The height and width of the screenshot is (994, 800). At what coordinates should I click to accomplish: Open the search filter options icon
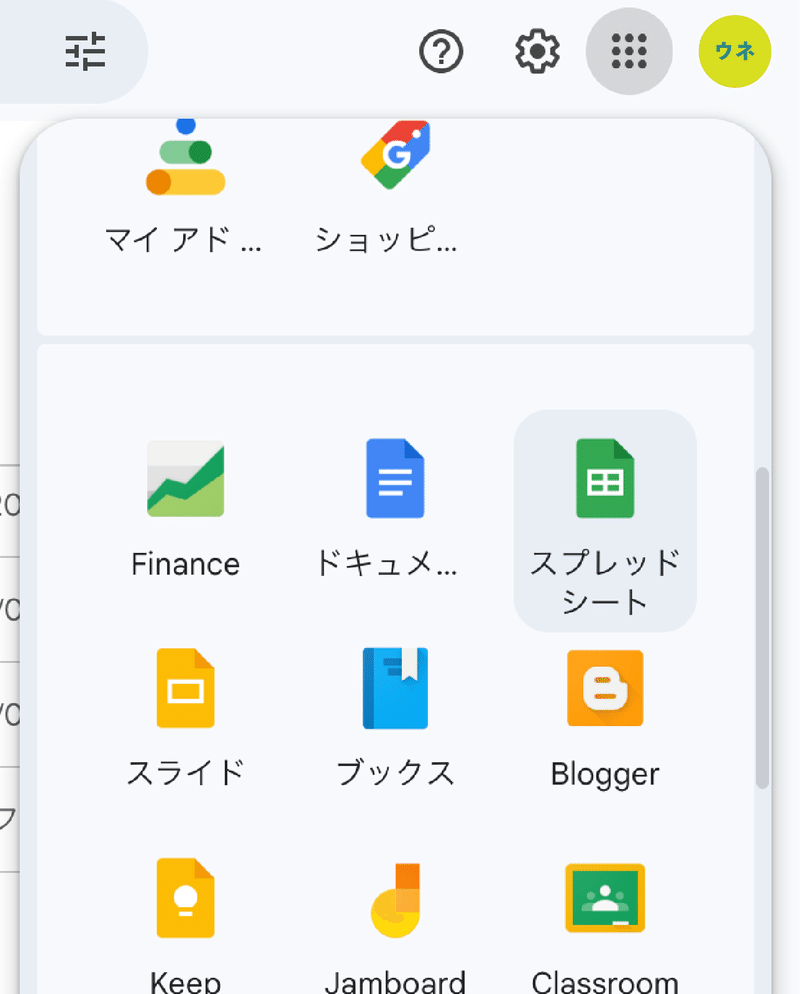tap(85, 51)
